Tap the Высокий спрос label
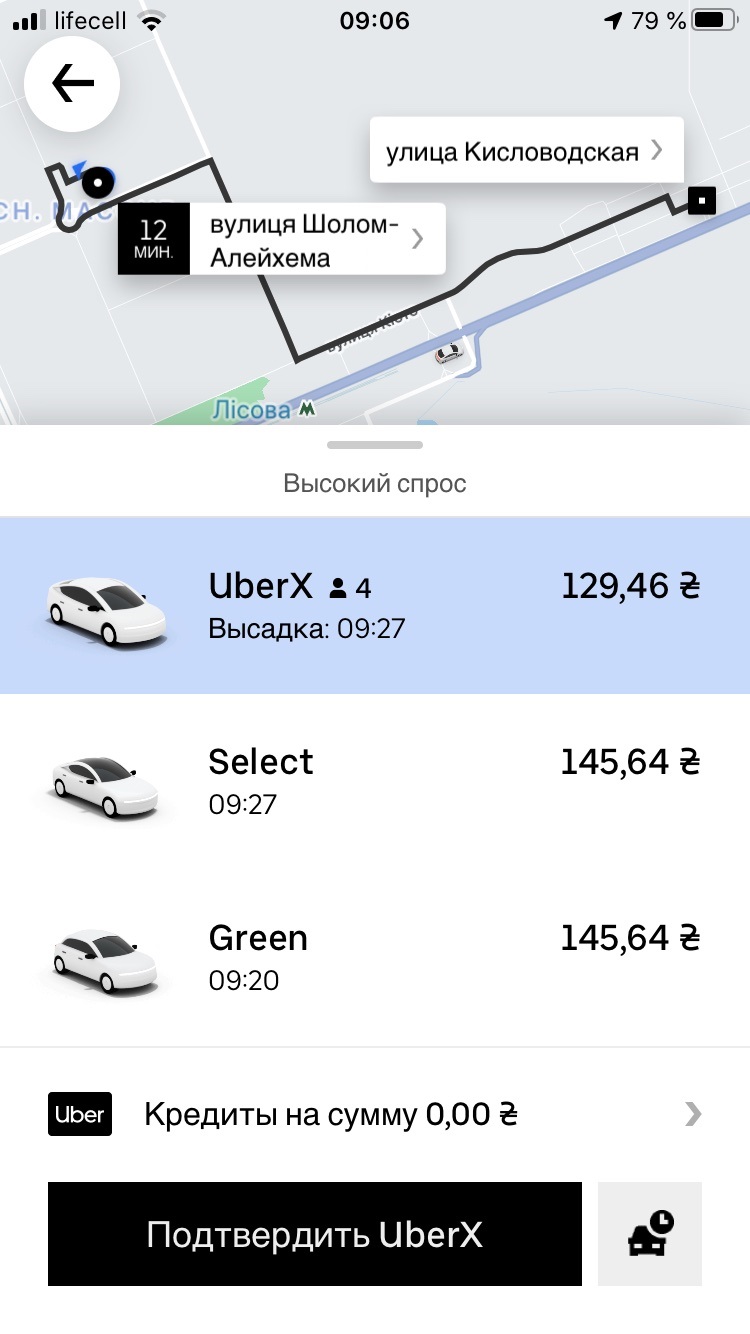Image resolution: width=750 pixels, height=1334 pixels. (375, 483)
